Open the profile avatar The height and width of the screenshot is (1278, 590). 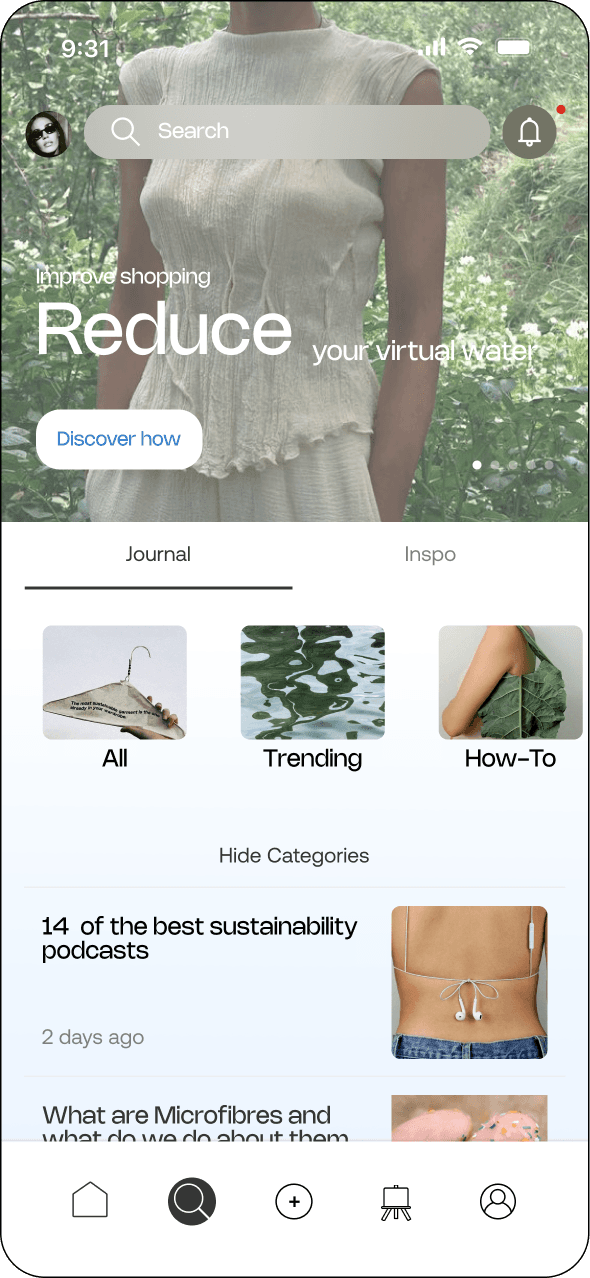(x=47, y=134)
